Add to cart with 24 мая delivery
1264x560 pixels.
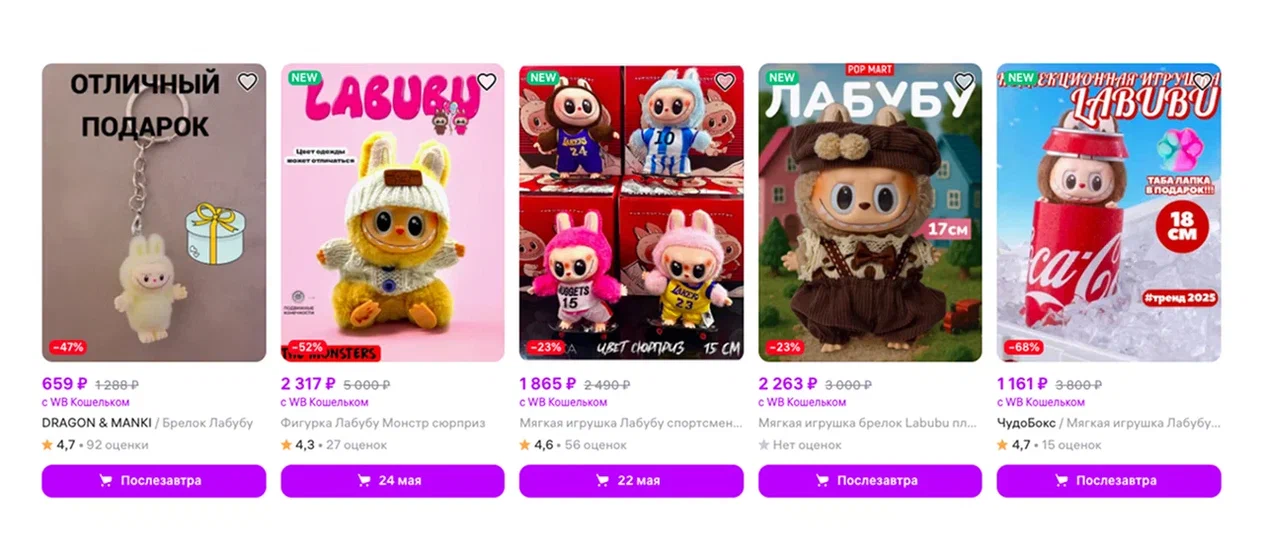[x=392, y=481]
